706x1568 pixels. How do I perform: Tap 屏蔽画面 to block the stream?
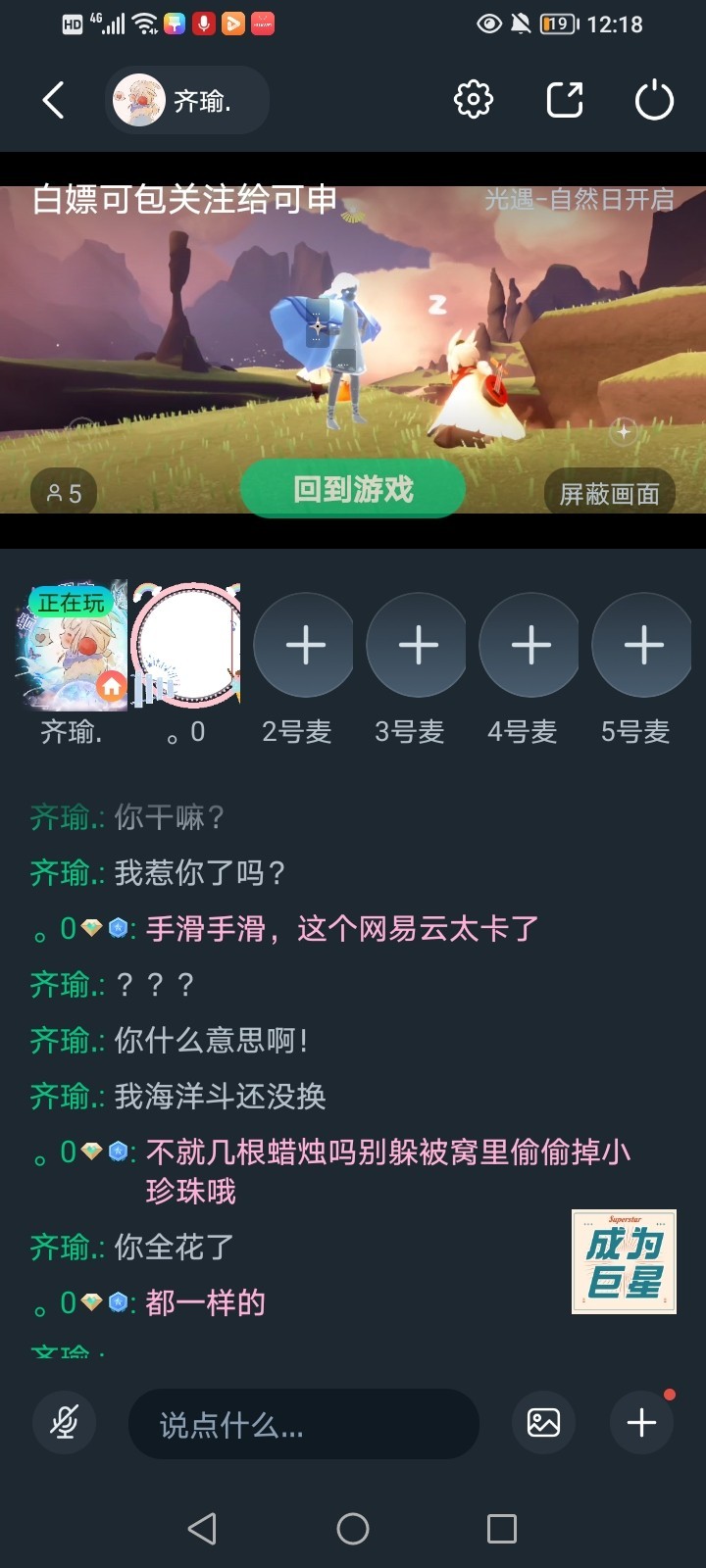pos(609,494)
